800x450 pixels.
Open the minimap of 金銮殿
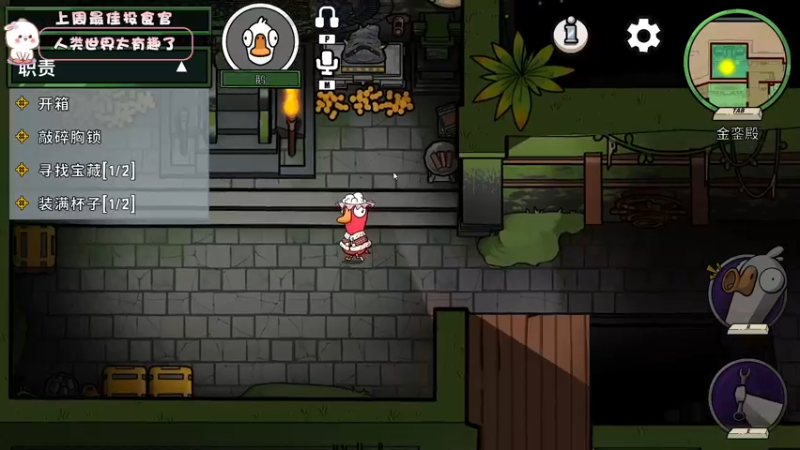(x=737, y=62)
